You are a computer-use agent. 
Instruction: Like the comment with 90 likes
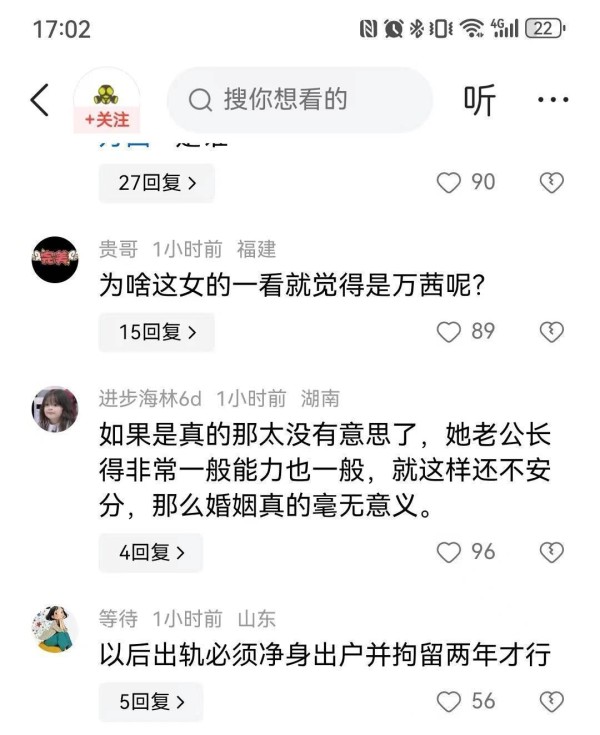click(450, 183)
